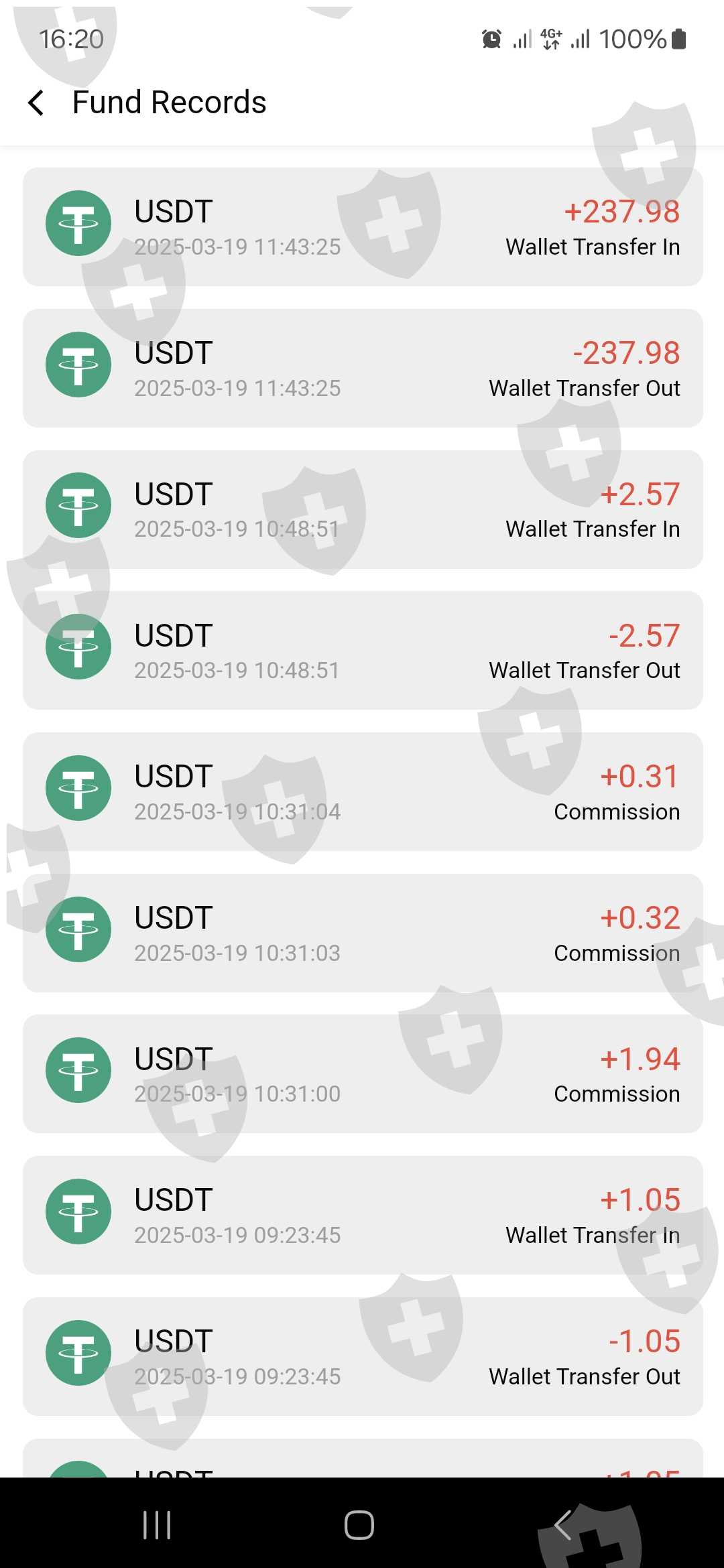The height and width of the screenshot is (1568, 724).
Task: Open the -237.98 Wallet Transfer Out record
Action: point(362,368)
